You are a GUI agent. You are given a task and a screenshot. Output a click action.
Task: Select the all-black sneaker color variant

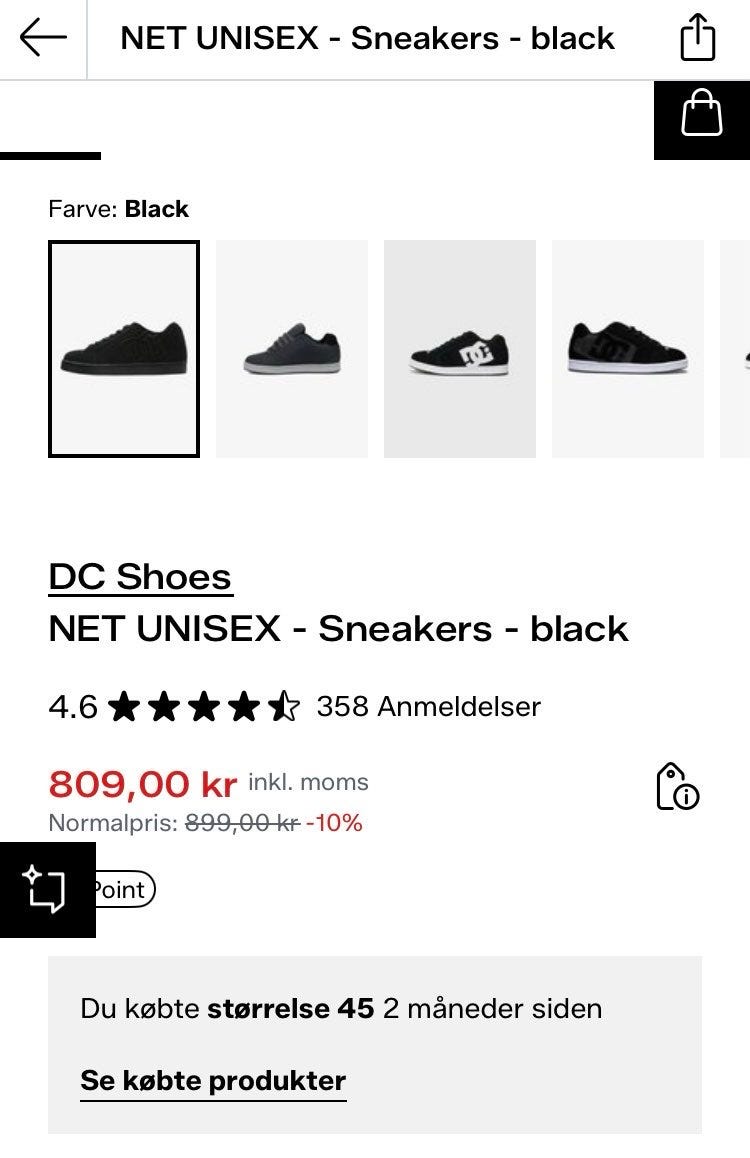124,349
